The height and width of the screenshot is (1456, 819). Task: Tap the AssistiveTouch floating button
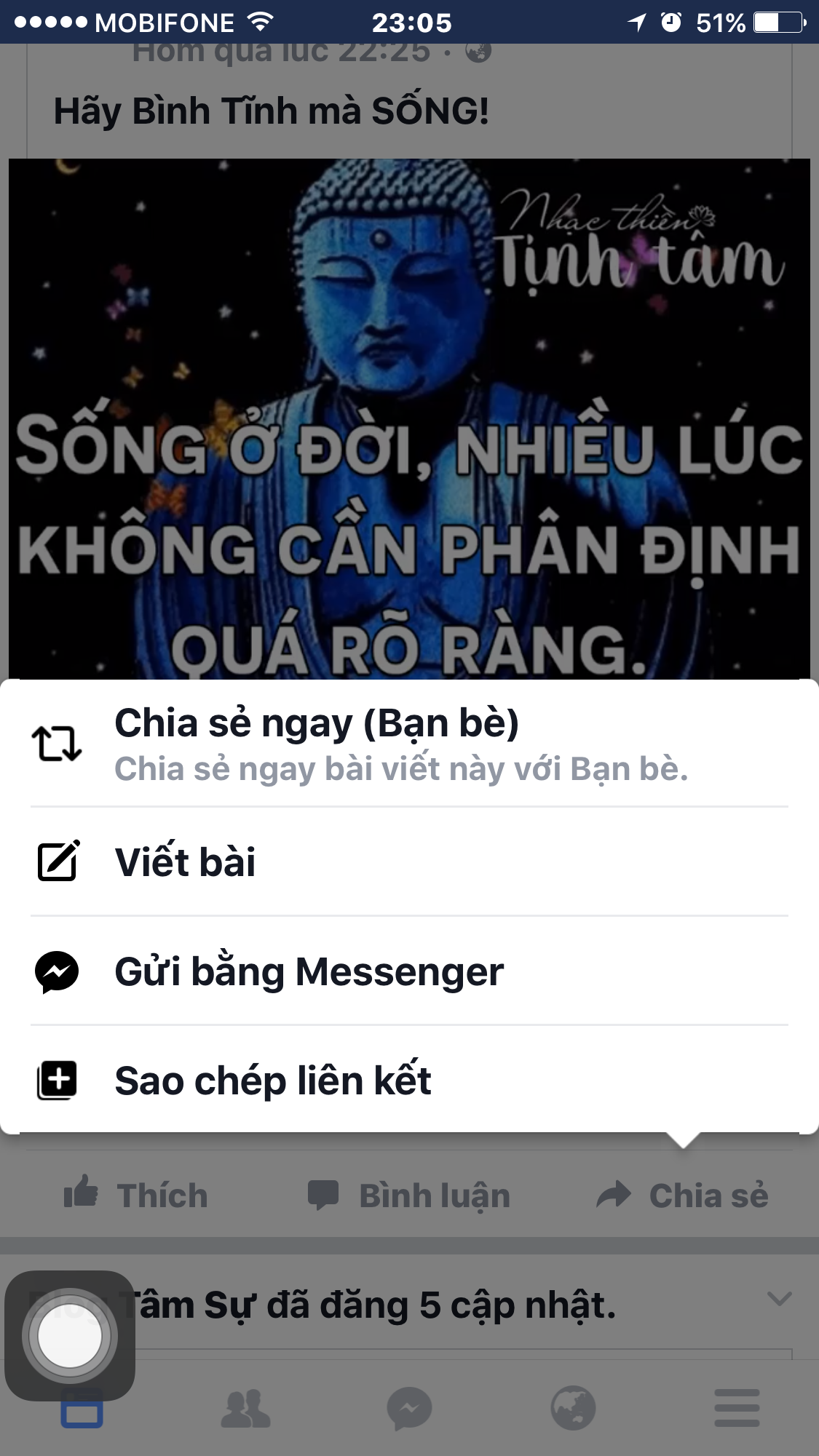[70, 1336]
